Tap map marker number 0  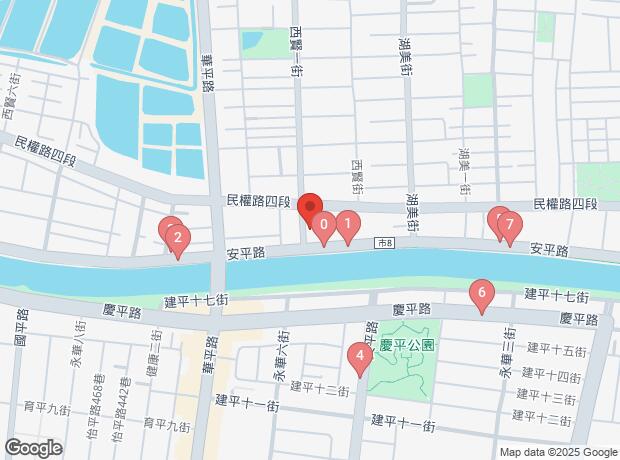(324, 226)
